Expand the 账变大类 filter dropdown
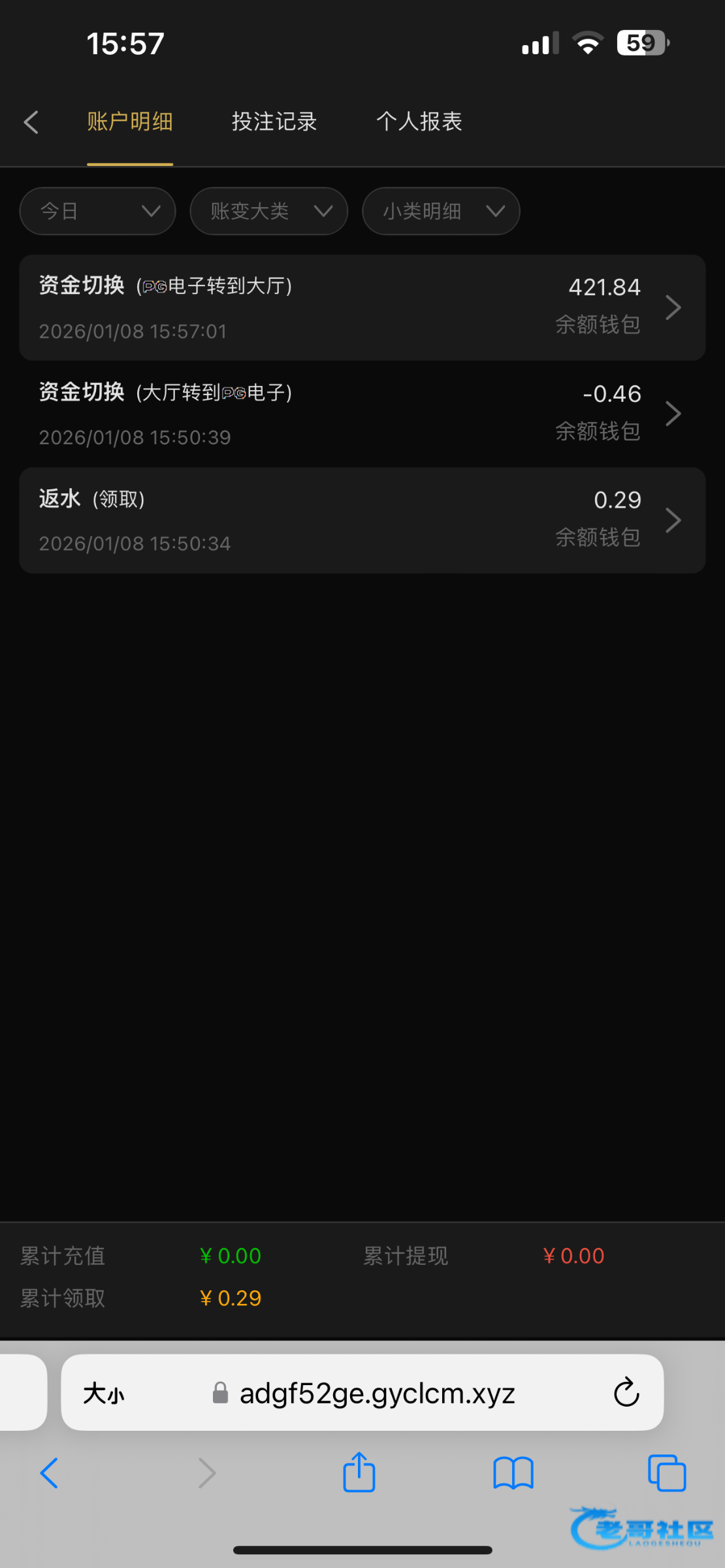Viewport: 725px width, 1568px height. 268,211
